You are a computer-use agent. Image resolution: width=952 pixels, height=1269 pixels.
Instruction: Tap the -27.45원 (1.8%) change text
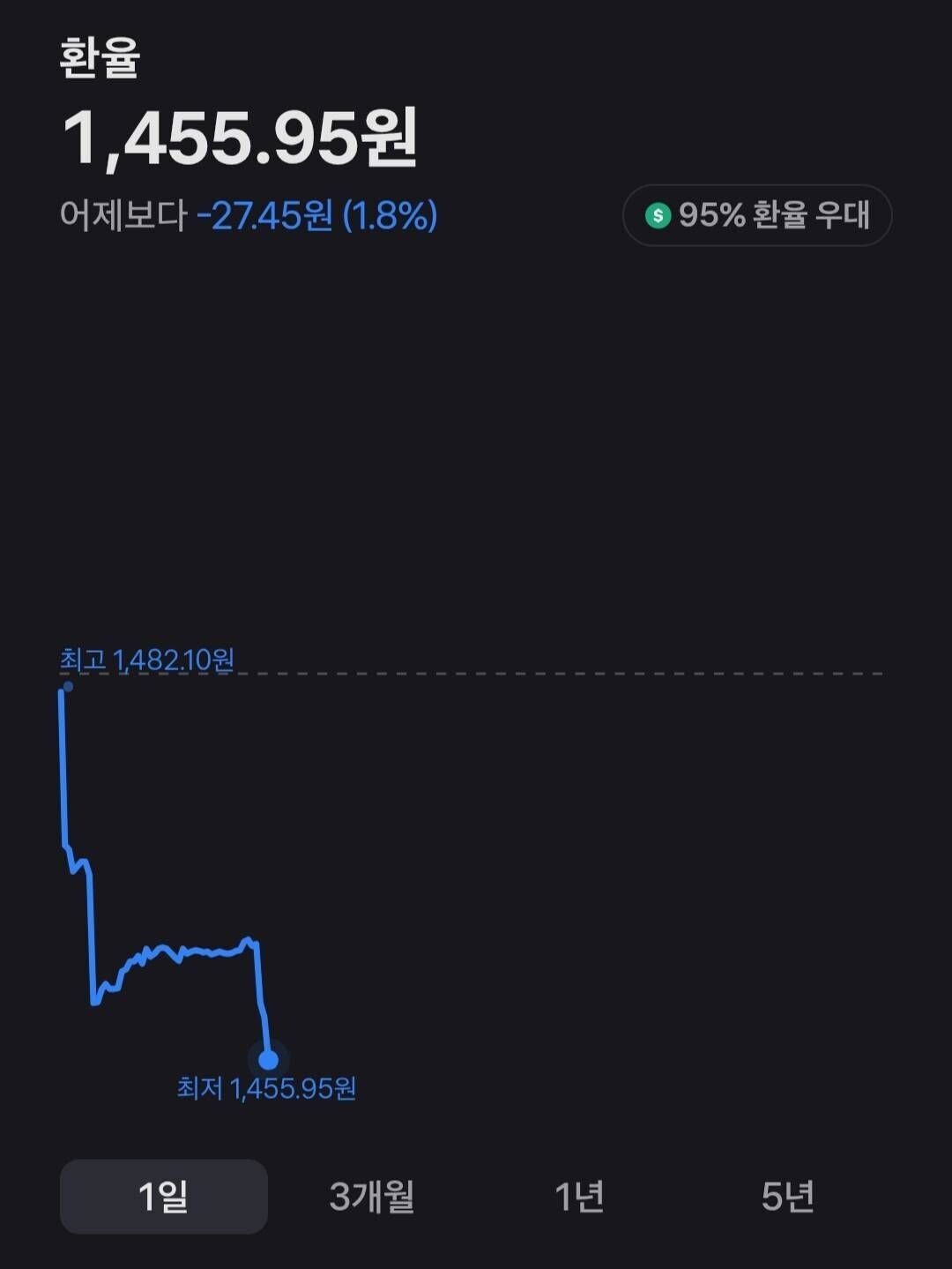(316, 213)
